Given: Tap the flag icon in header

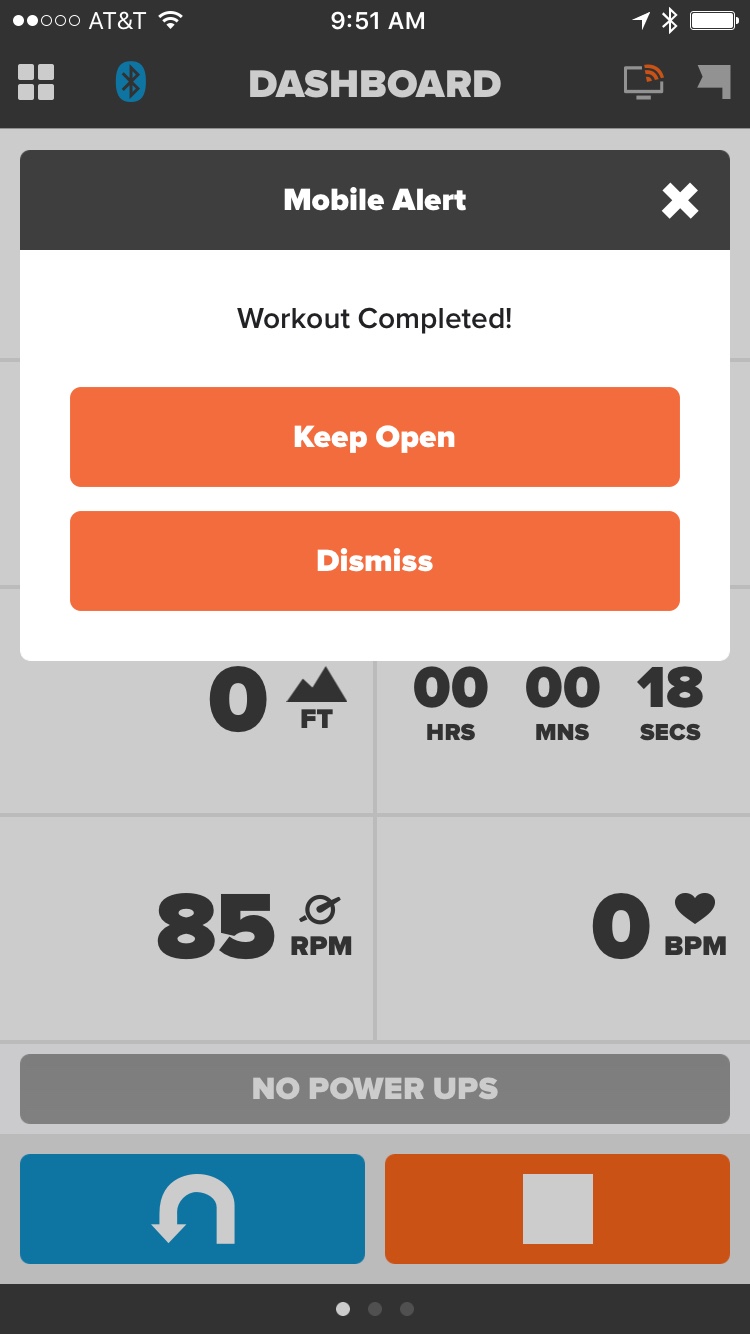Looking at the screenshot, I should pyautogui.click(x=713, y=83).
